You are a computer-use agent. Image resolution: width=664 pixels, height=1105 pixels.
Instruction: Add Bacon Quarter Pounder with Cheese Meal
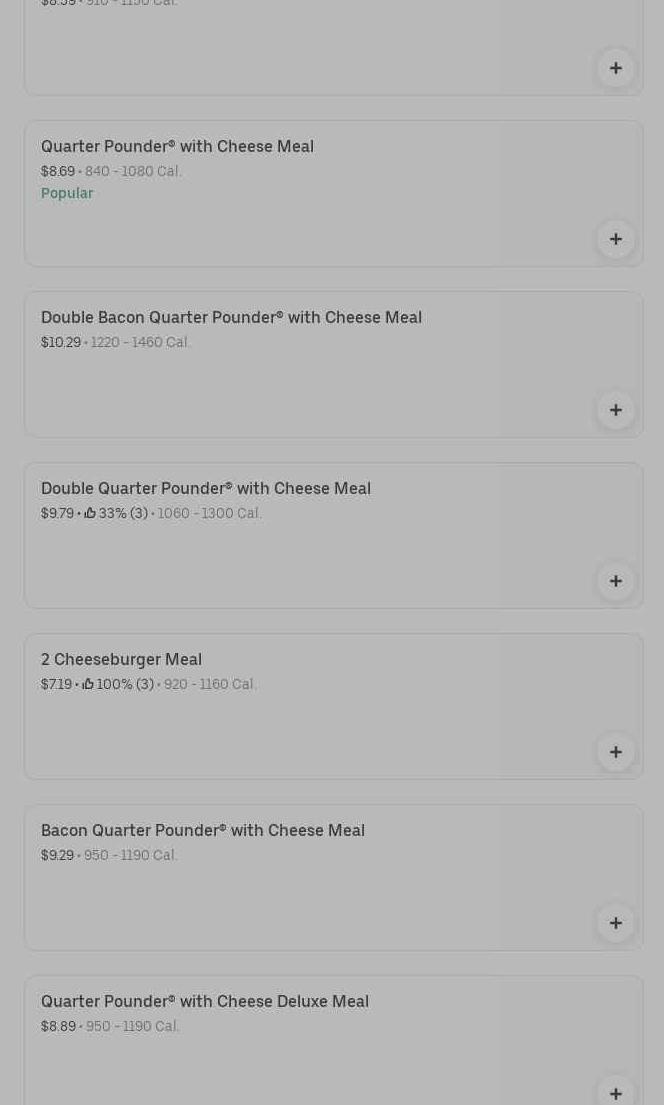tap(615, 923)
